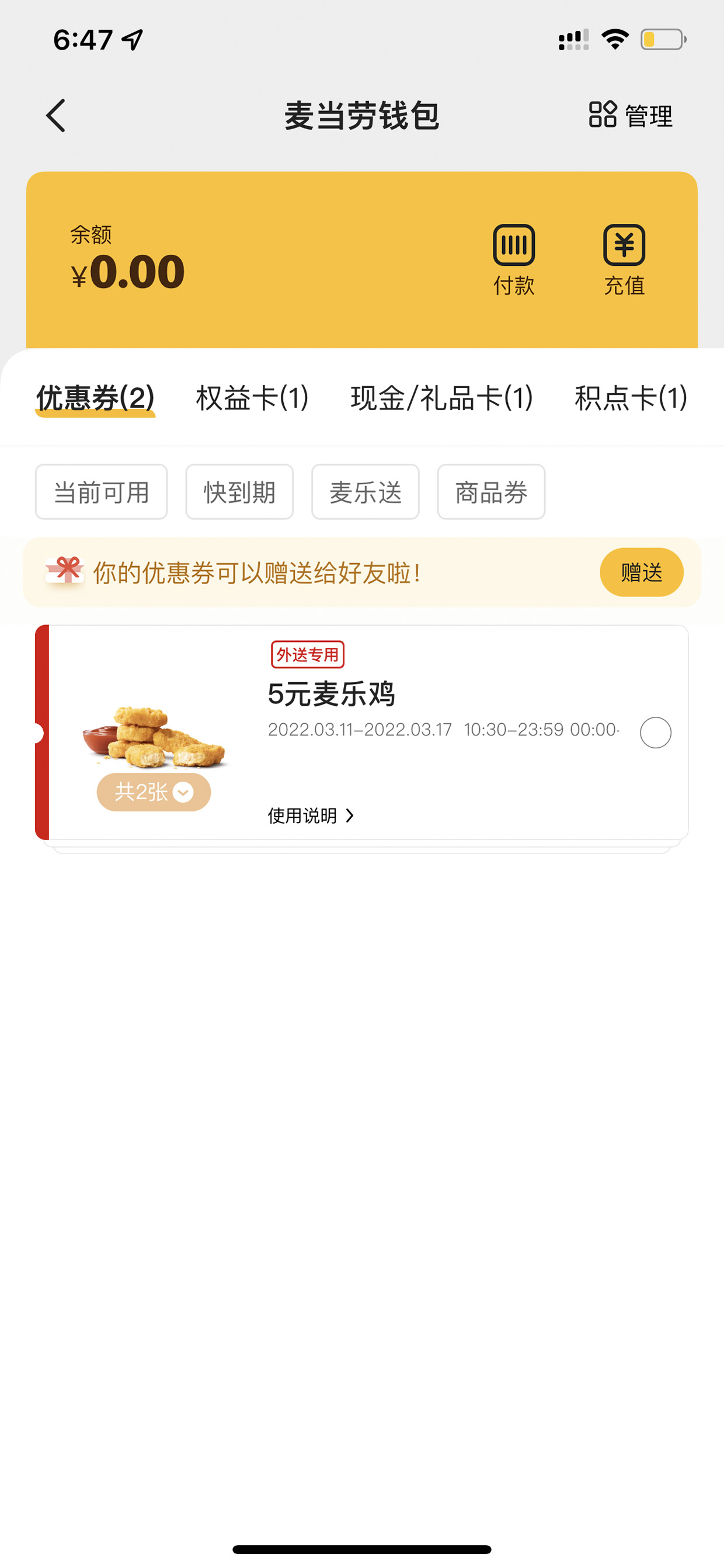Switch to the 积点卡(1) tab
Screen dimensions: 724x1568
click(631, 398)
